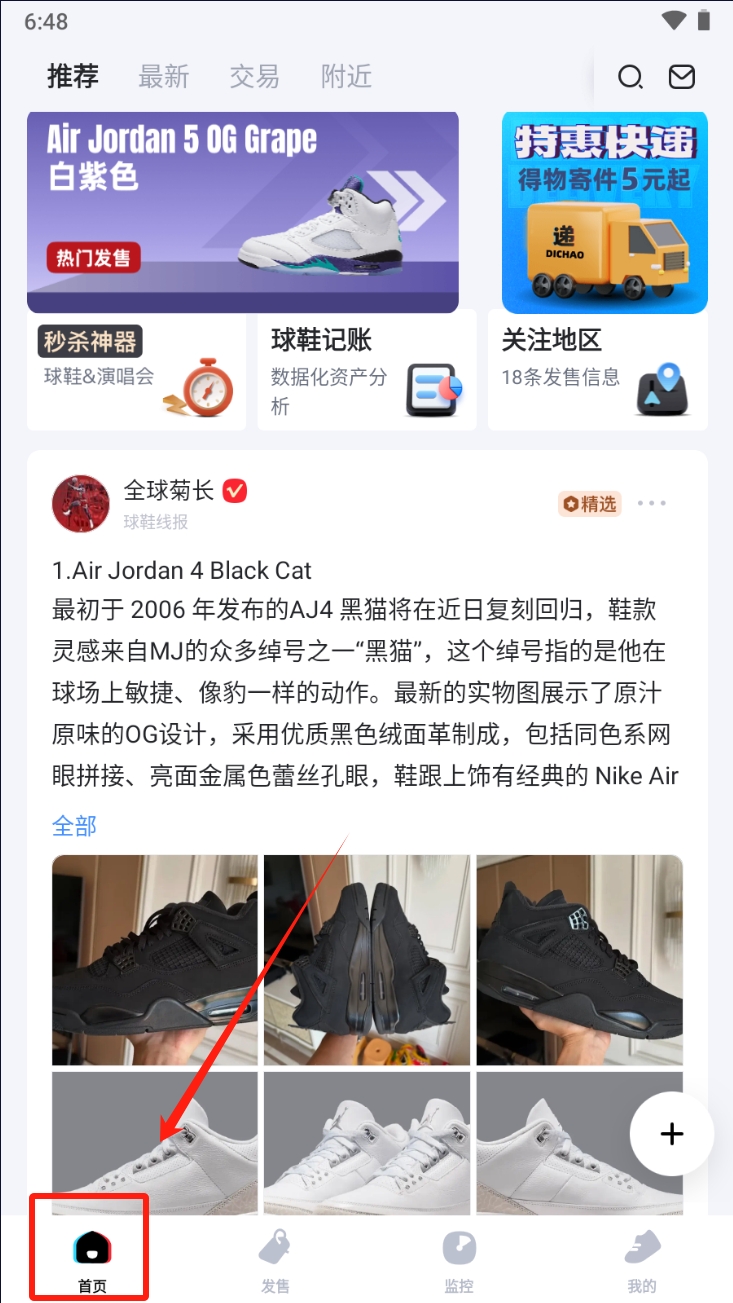The image size is (733, 1303).
Task: Switch to the 交易 tab
Action: click(x=254, y=77)
